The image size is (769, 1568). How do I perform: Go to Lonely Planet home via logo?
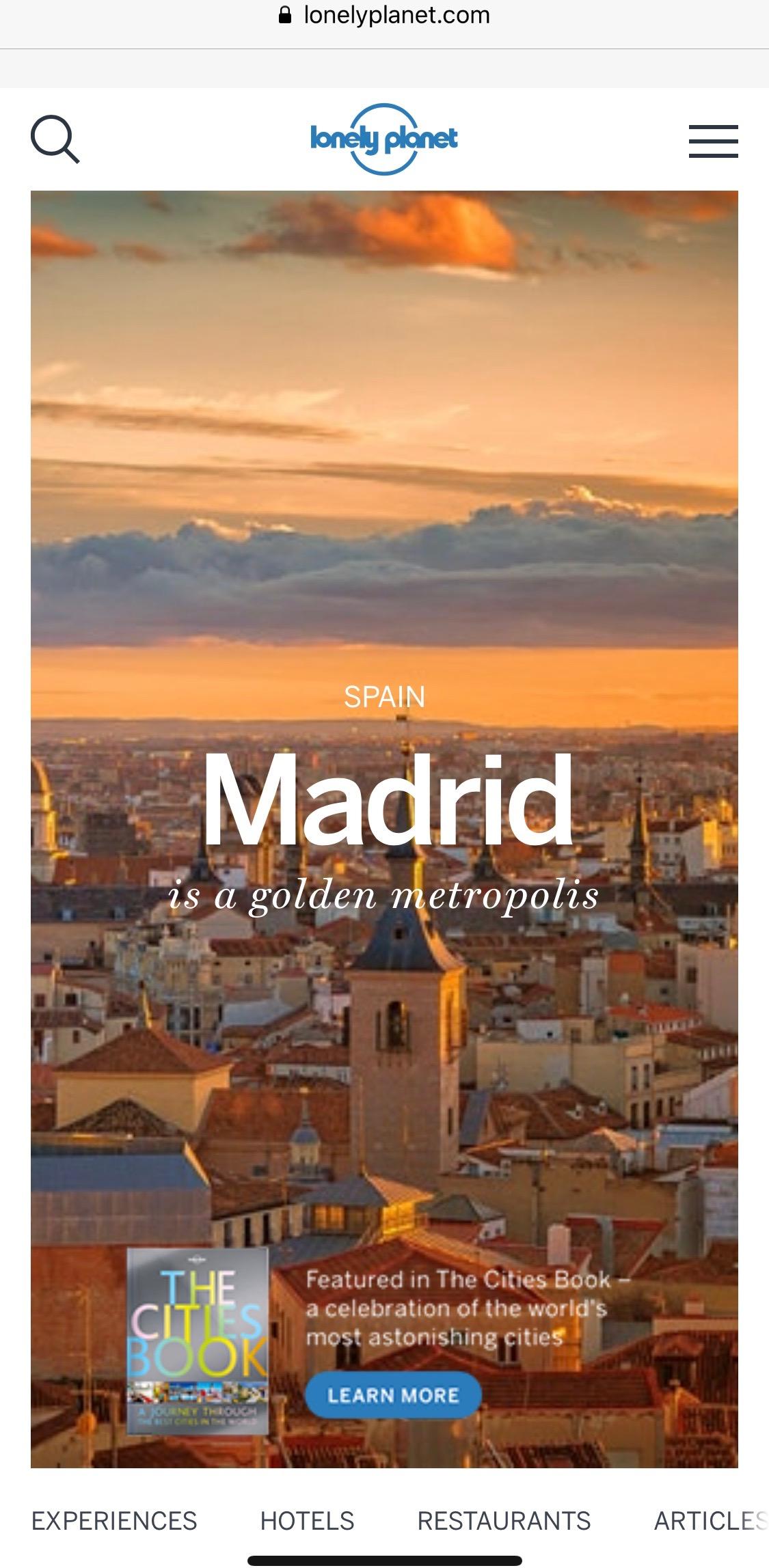(x=384, y=139)
